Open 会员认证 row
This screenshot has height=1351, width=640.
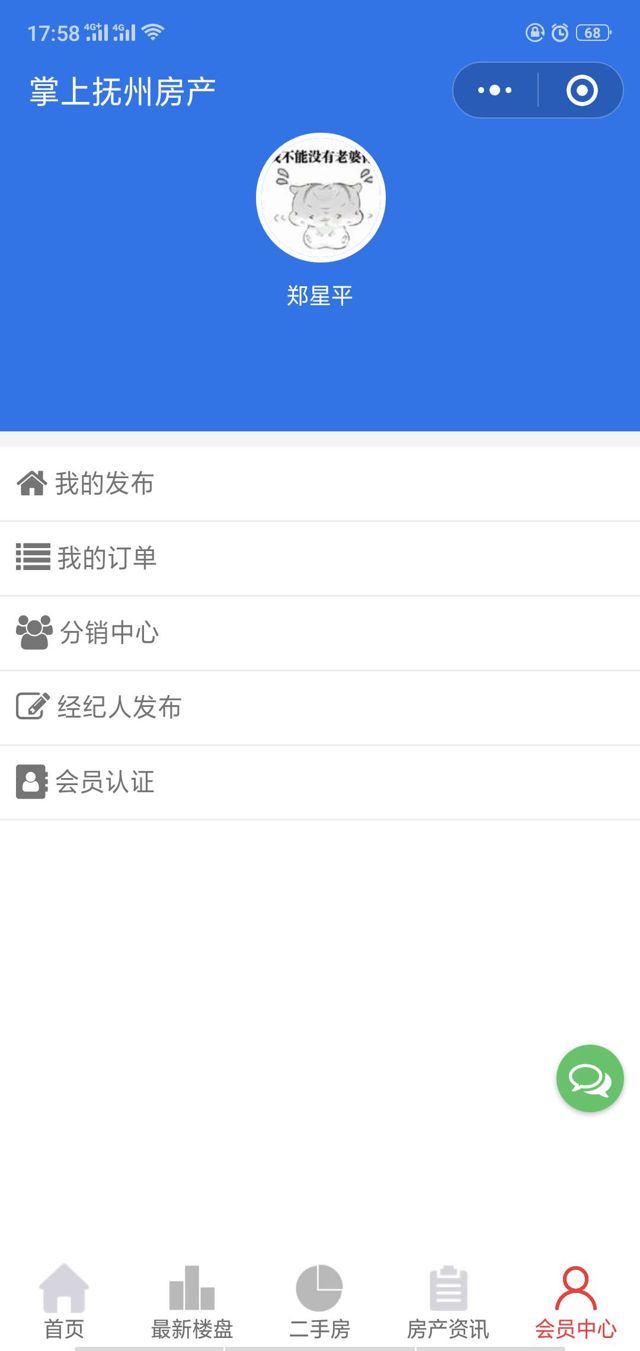[320, 782]
